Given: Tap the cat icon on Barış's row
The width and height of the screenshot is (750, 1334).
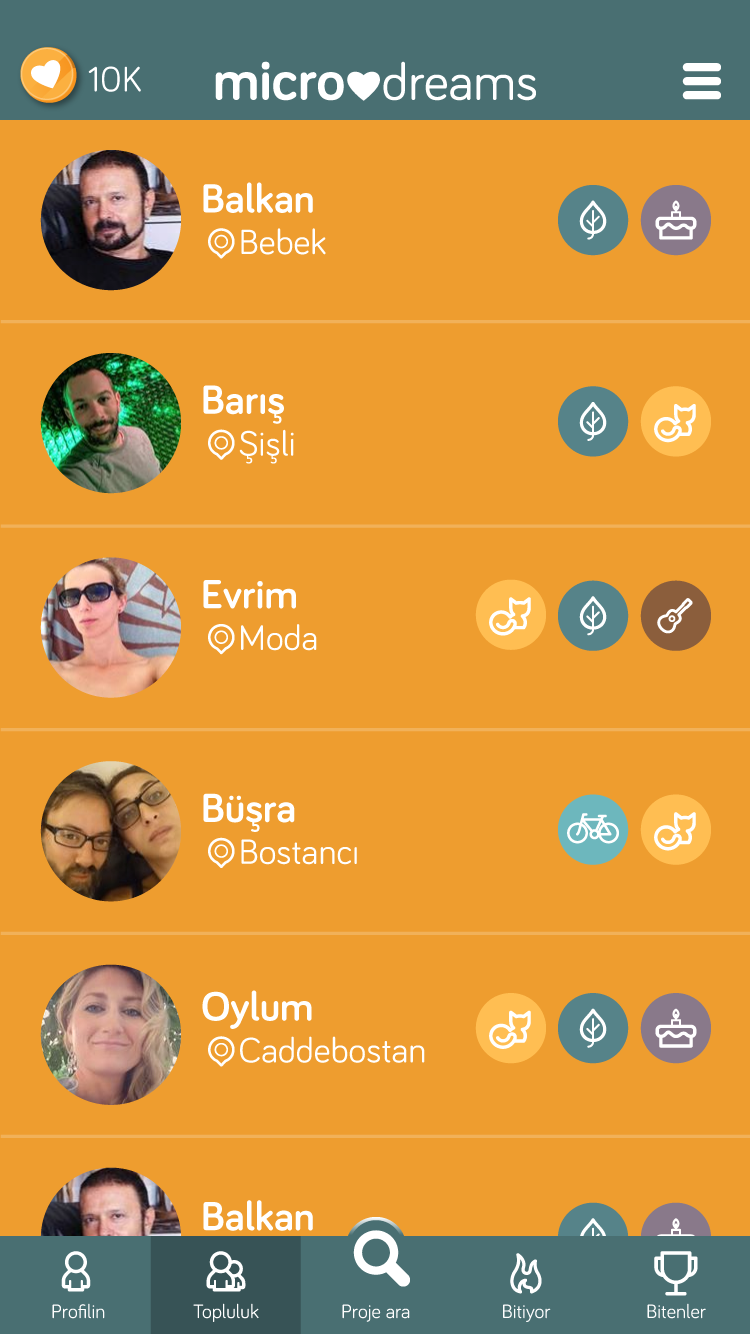Looking at the screenshot, I should 675,422.
